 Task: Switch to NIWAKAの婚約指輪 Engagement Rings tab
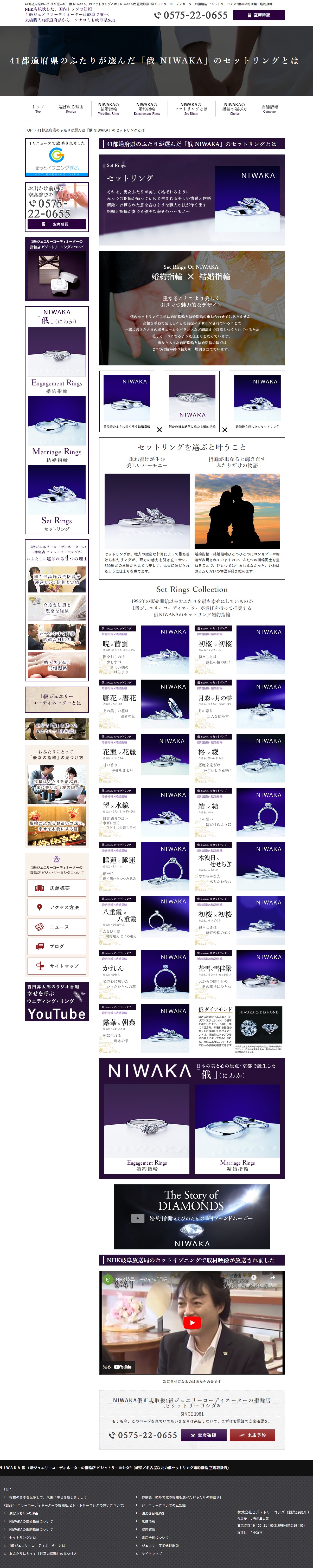(x=147, y=109)
